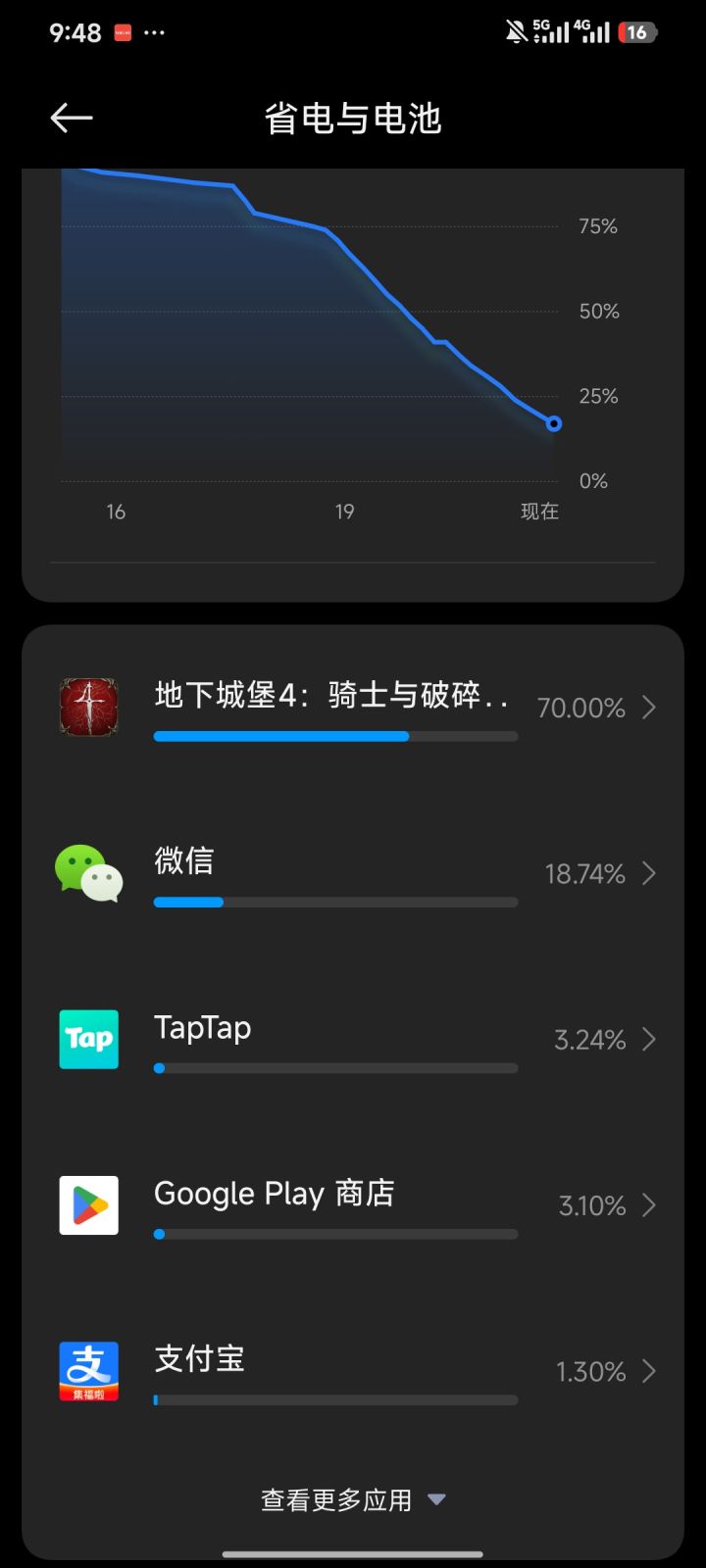Tap the 支付宝 Alipay app icon
The image size is (706, 1568).
coord(88,1371)
